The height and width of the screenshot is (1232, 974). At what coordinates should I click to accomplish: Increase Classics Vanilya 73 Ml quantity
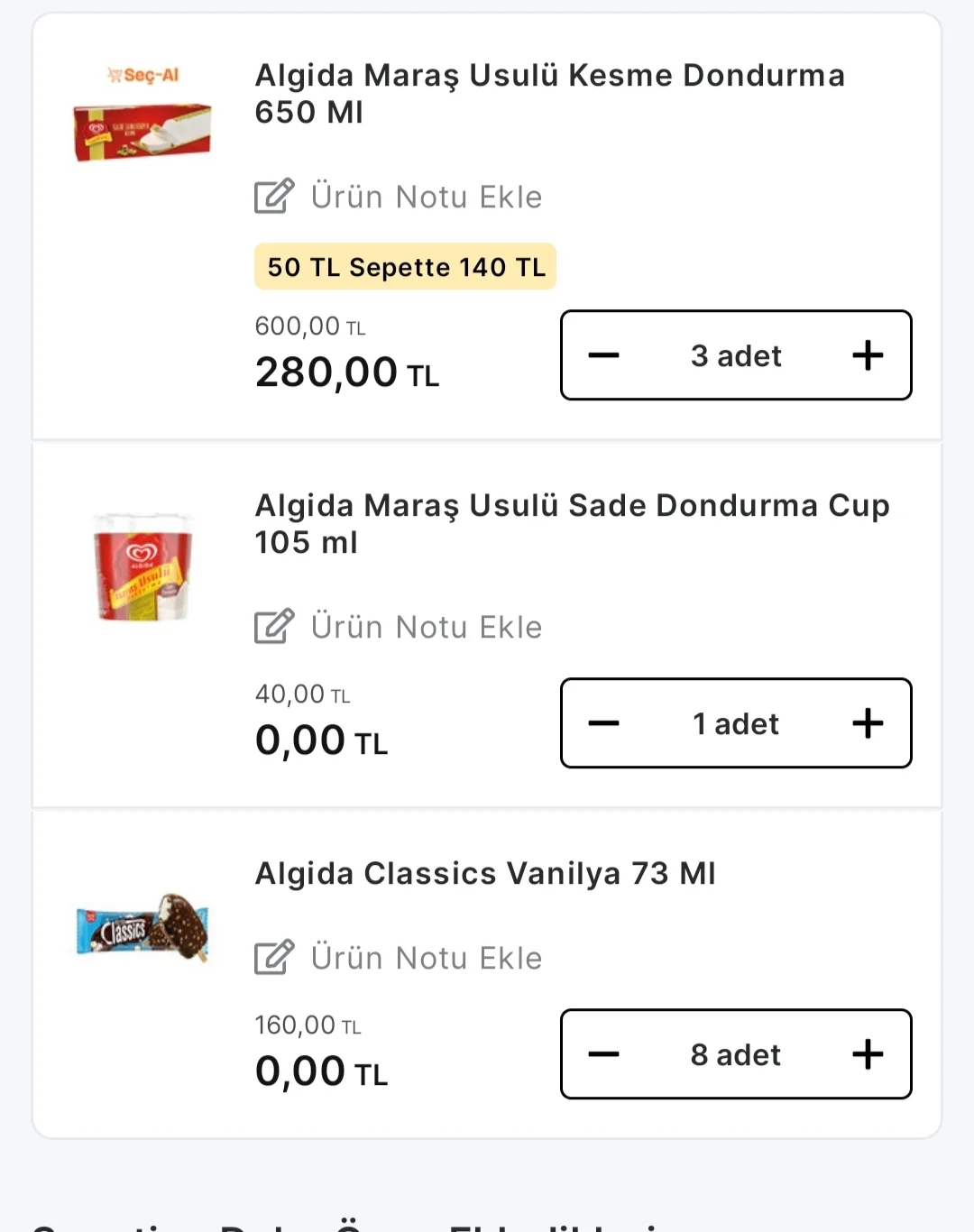[x=868, y=1054]
